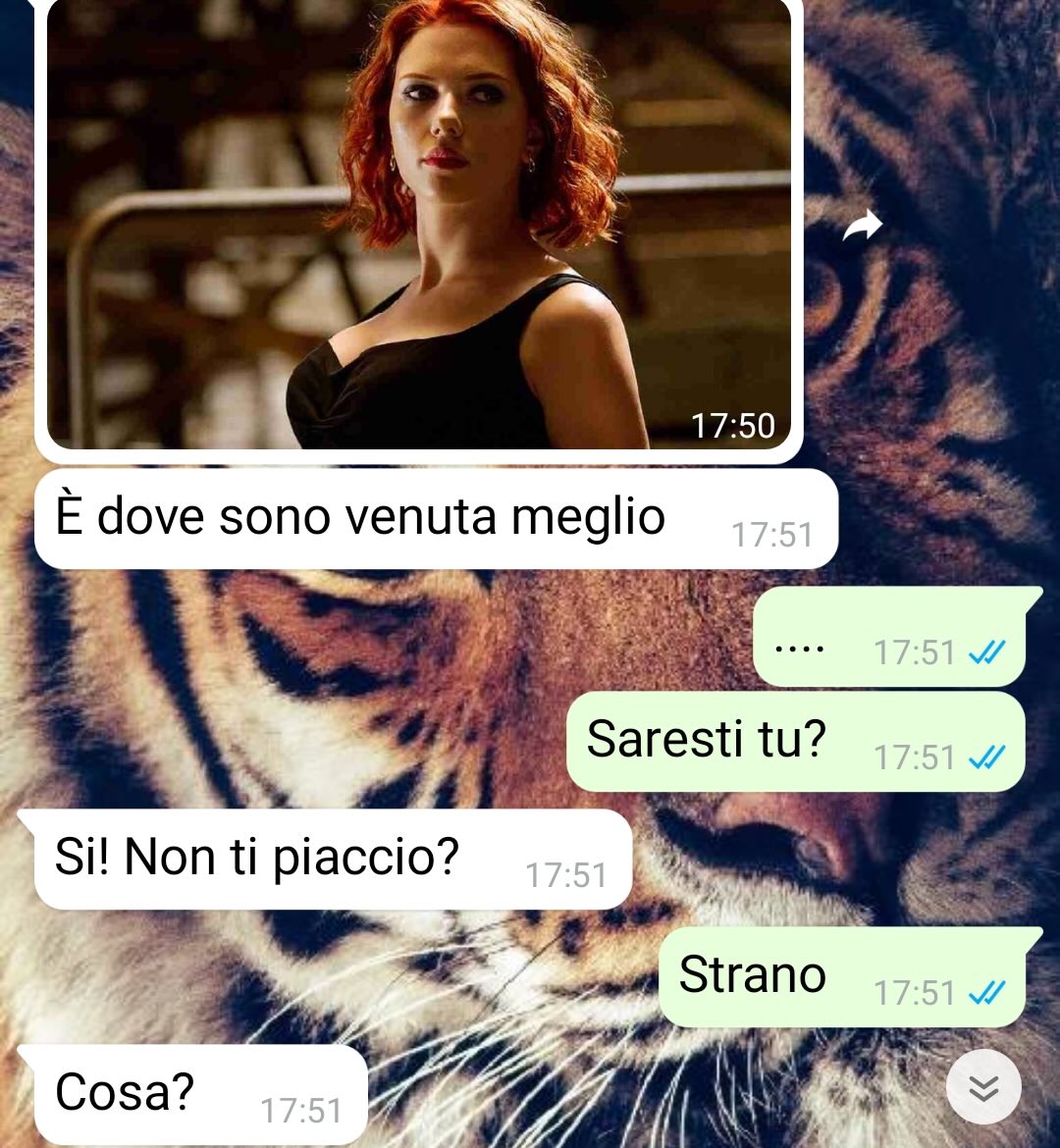
Task: Forward the photo using the arrow icon
Action: click(862, 227)
